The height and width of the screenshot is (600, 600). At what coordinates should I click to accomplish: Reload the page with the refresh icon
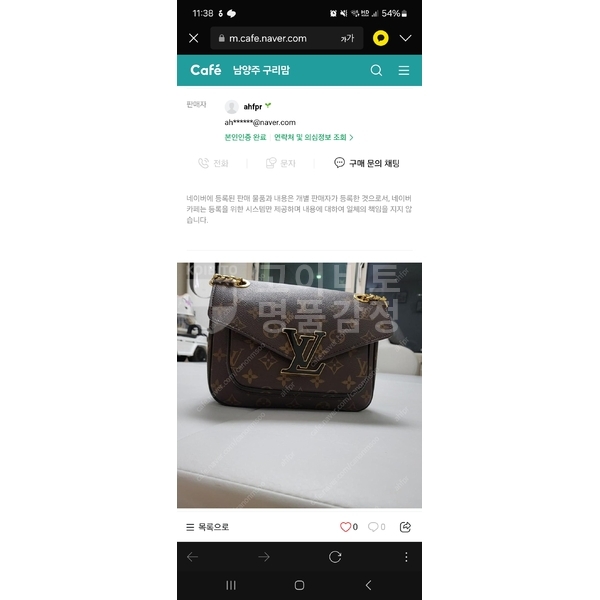[335, 557]
